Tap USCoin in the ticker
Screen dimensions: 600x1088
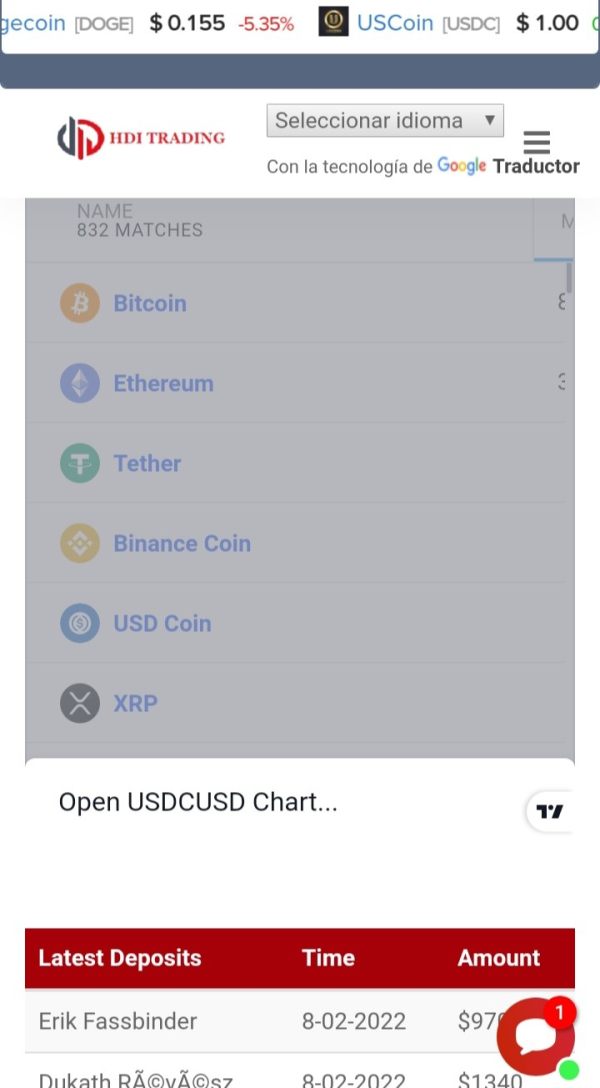[395, 23]
